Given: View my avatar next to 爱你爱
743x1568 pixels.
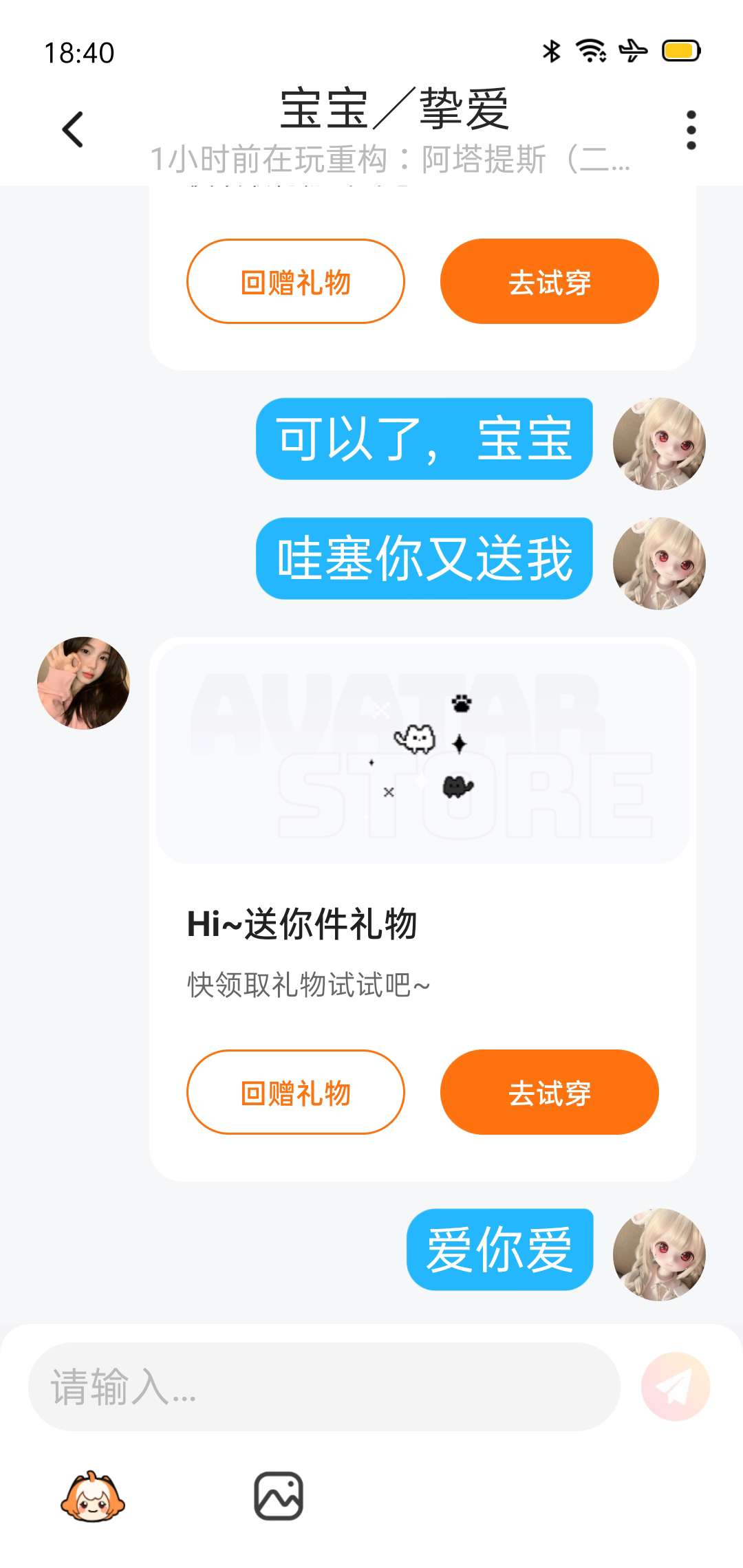Looking at the screenshot, I should coord(659,1254).
